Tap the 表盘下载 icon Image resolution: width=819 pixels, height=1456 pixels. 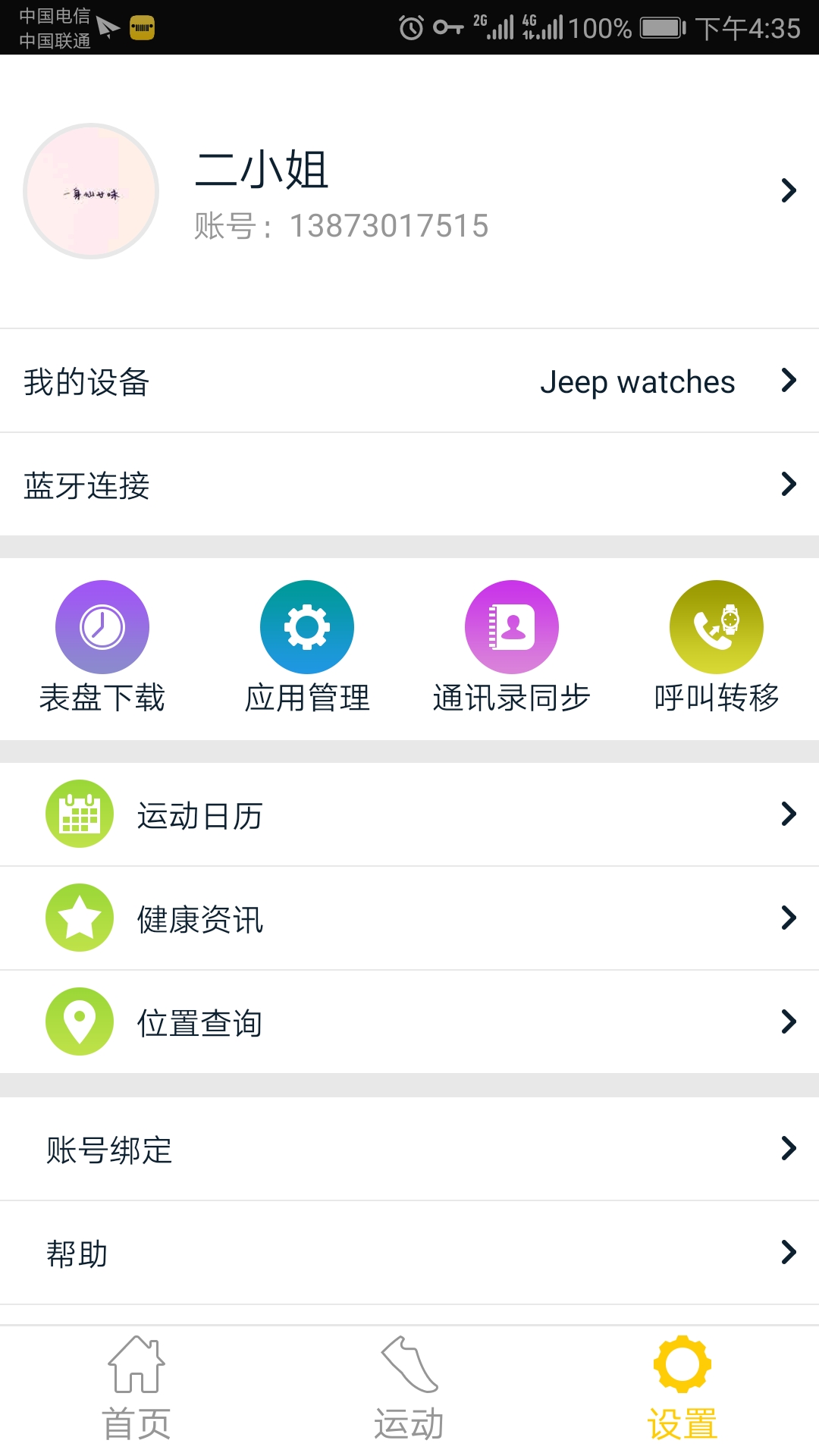[x=102, y=627]
